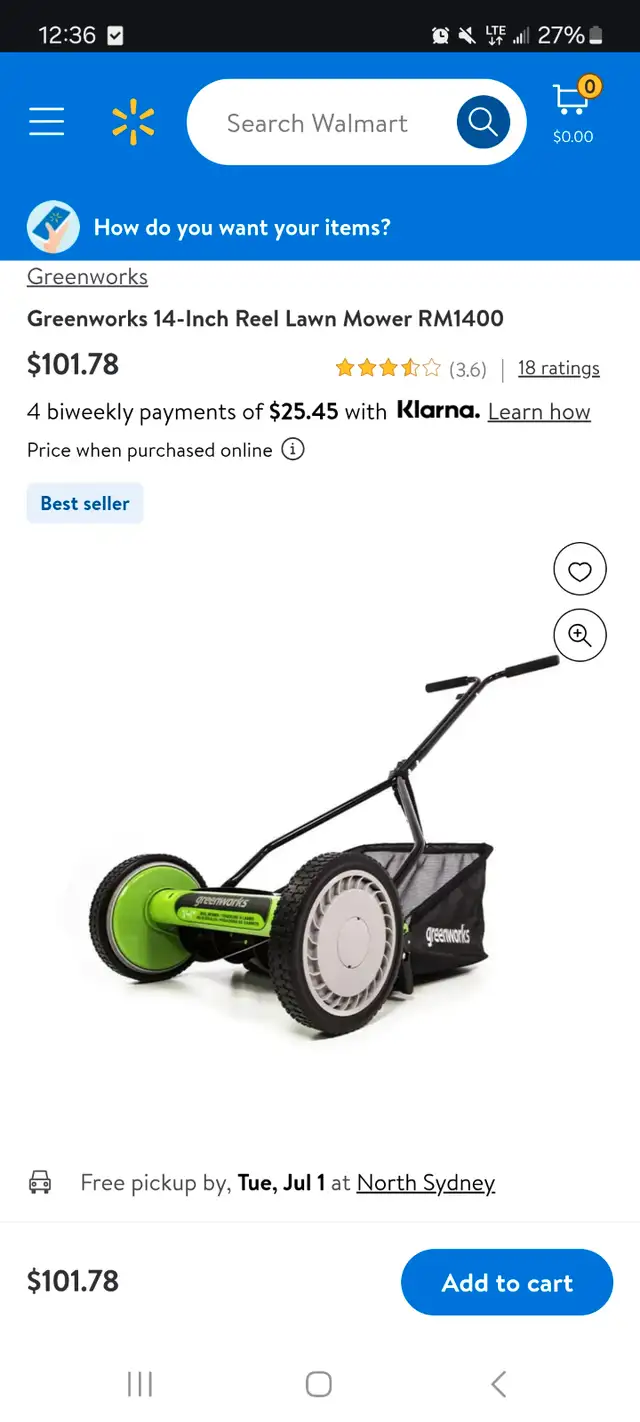Image resolution: width=640 pixels, height=1422 pixels.
Task: Open the hamburger menu
Action: point(46,122)
